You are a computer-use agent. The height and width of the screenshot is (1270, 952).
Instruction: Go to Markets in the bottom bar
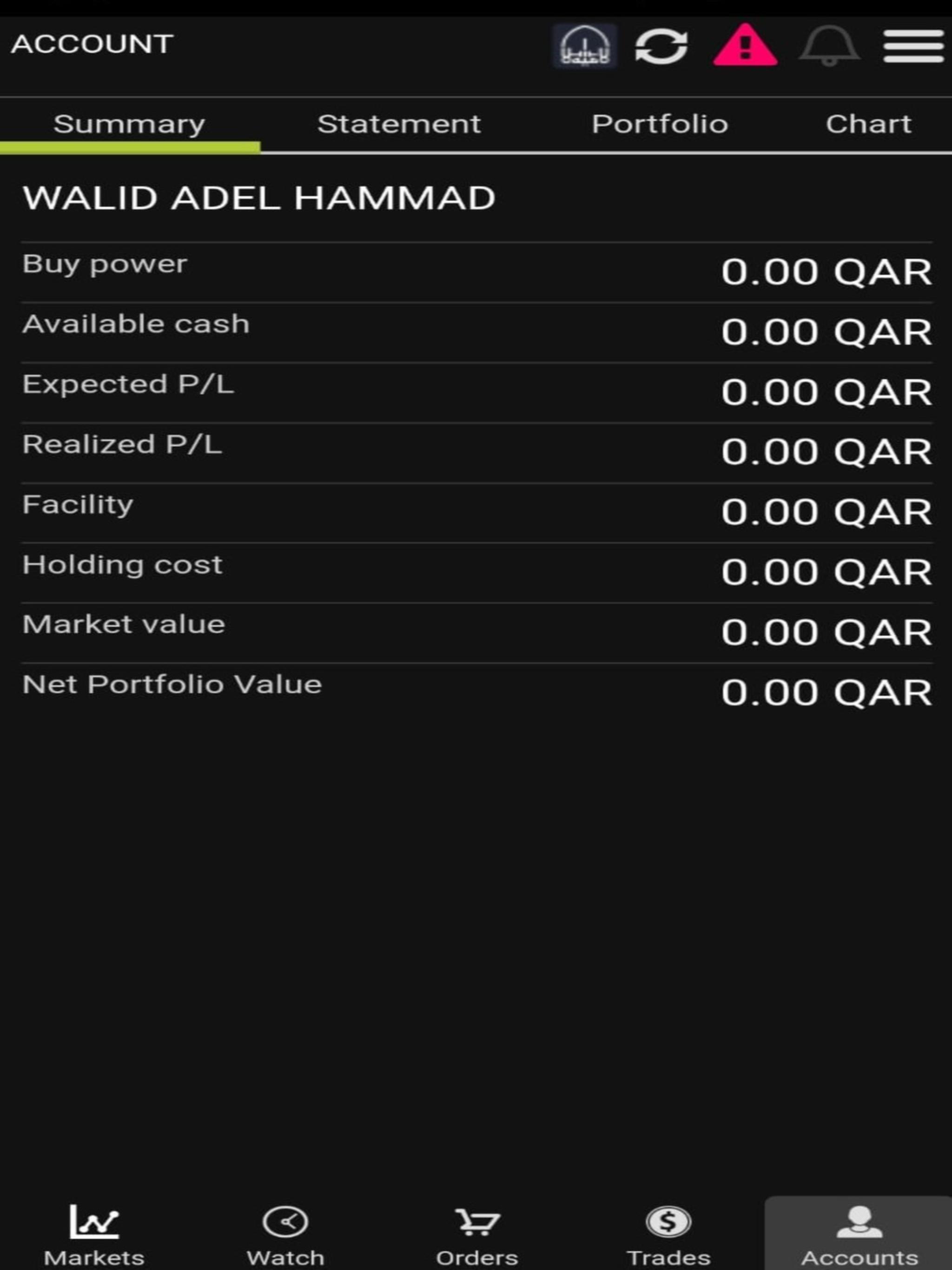tap(94, 1234)
